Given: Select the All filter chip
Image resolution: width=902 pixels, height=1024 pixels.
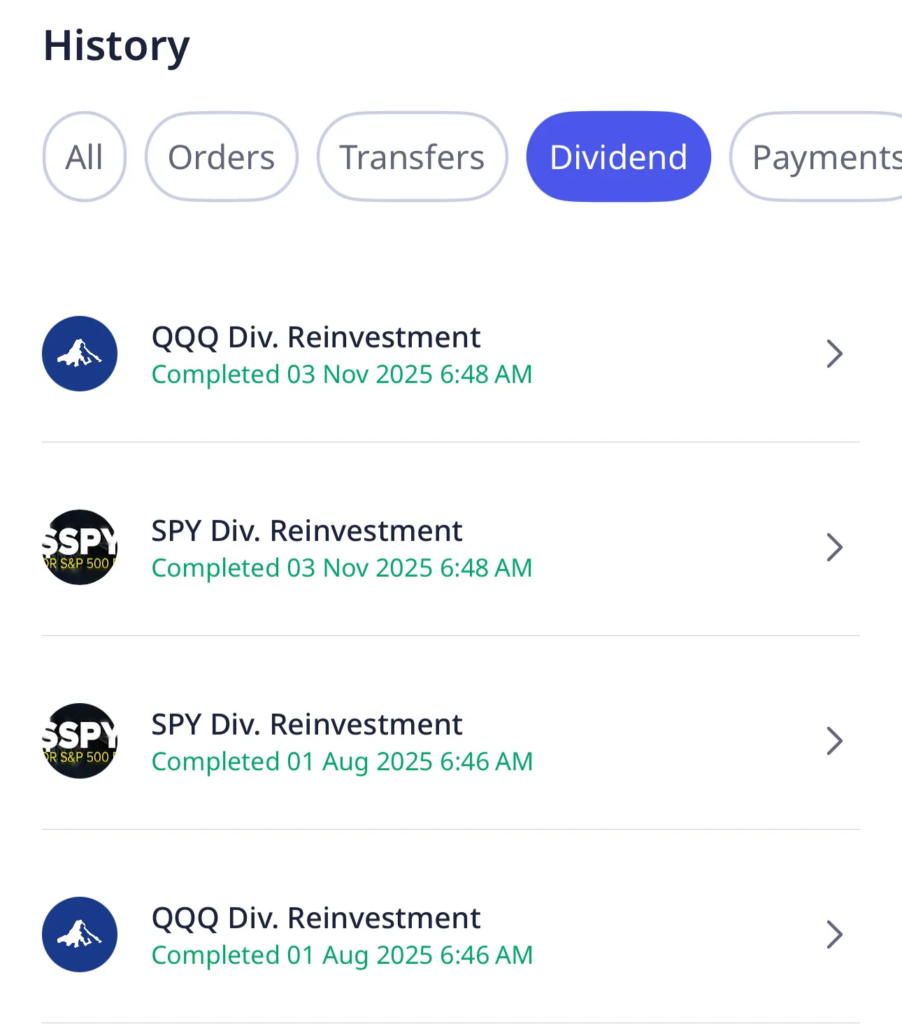Looking at the screenshot, I should point(84,157).
